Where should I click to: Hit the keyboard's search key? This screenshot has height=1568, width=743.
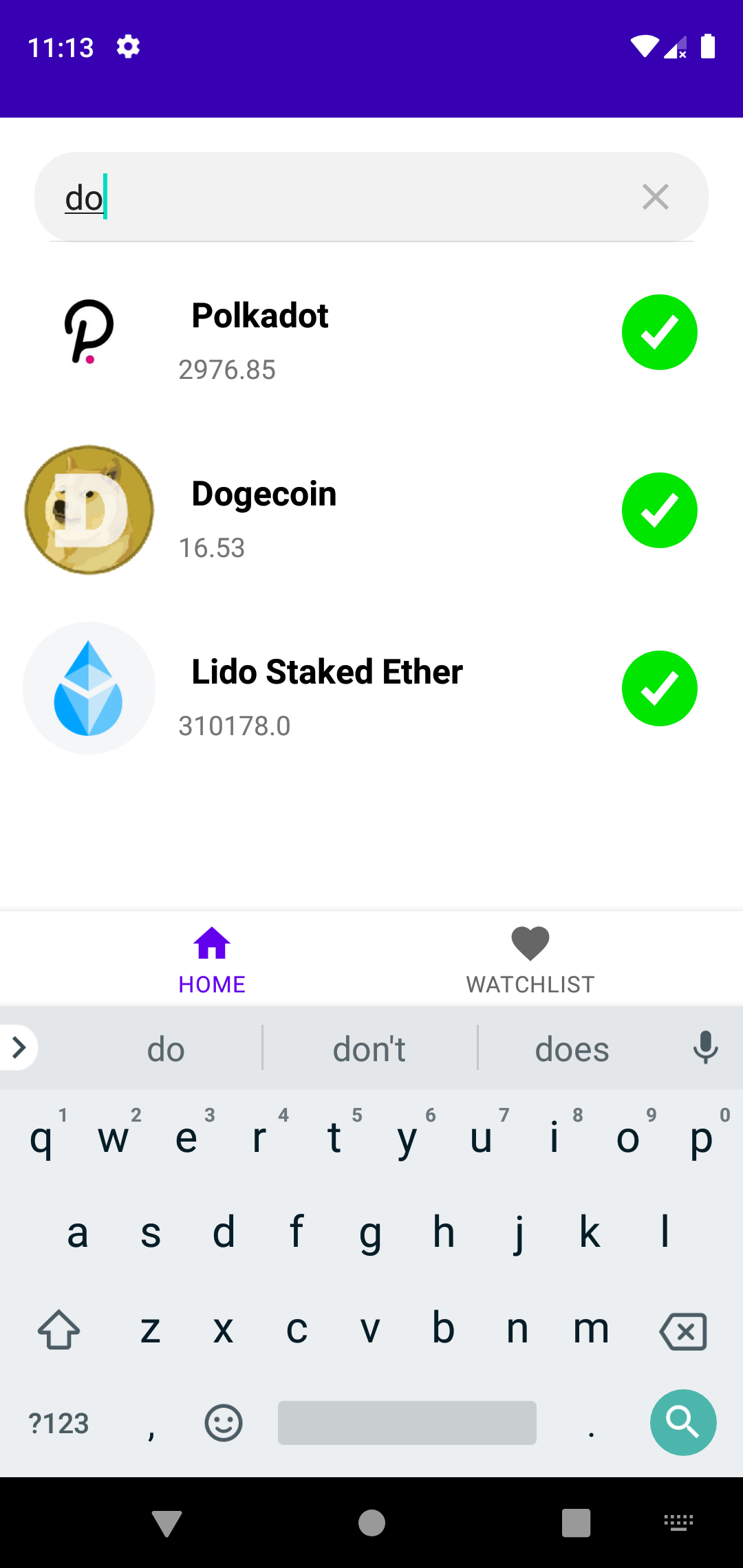(x=682, y=1422)
